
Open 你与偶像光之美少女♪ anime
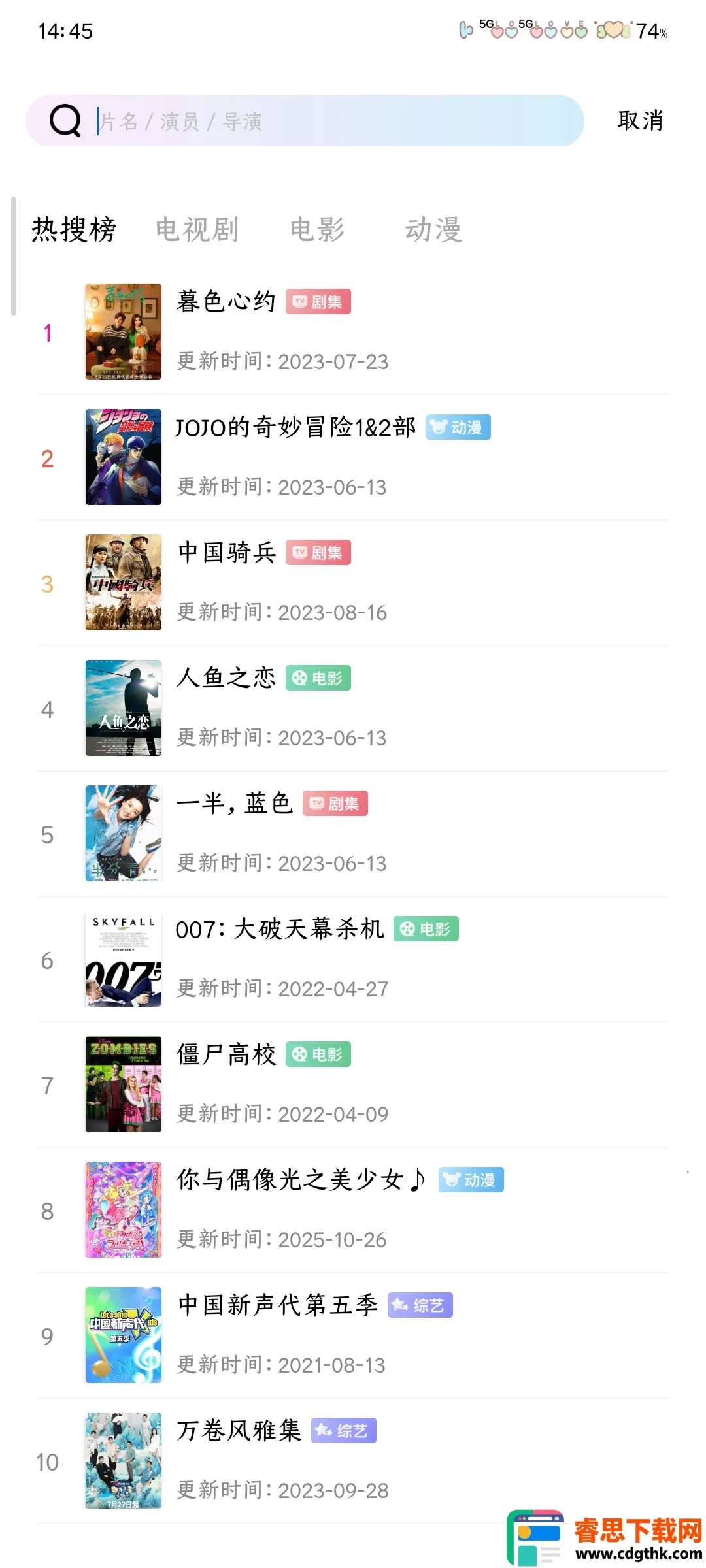301,1180
